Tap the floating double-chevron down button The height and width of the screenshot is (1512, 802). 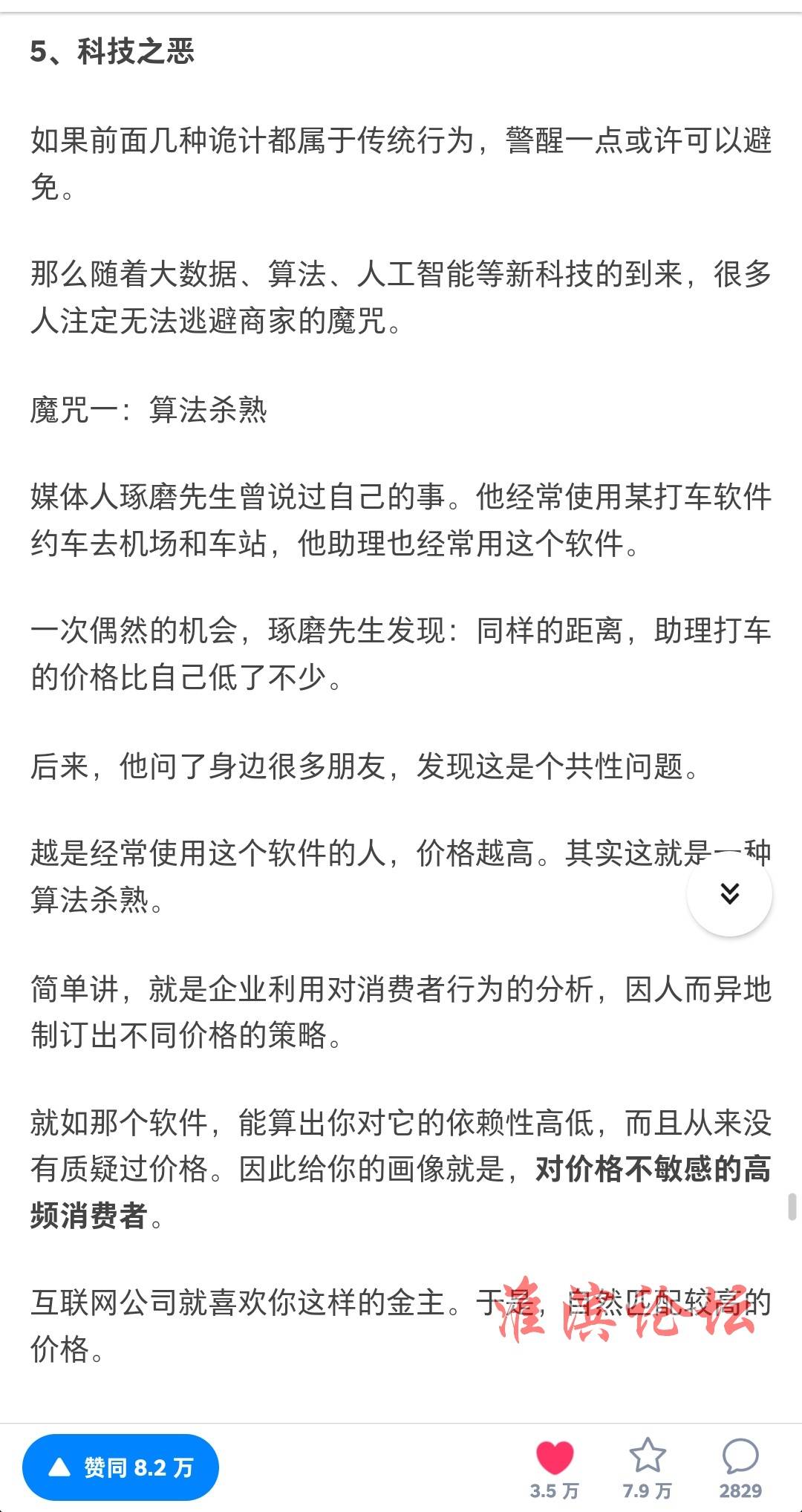[x=730, y=893]
